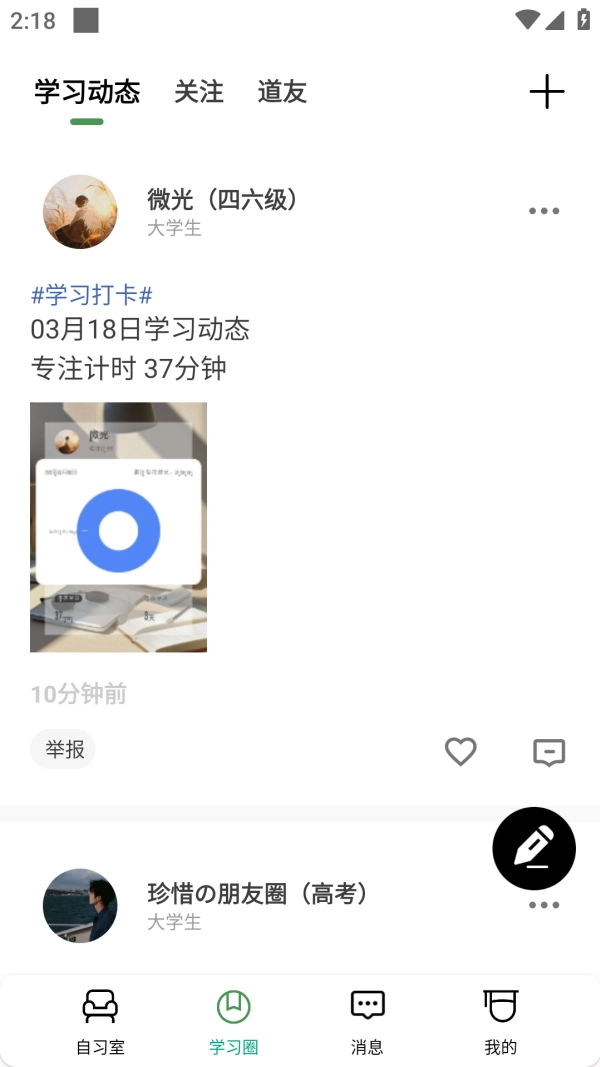Select the 学习动态 tab
600x1067 pixels.
click(x=87, y=92)
